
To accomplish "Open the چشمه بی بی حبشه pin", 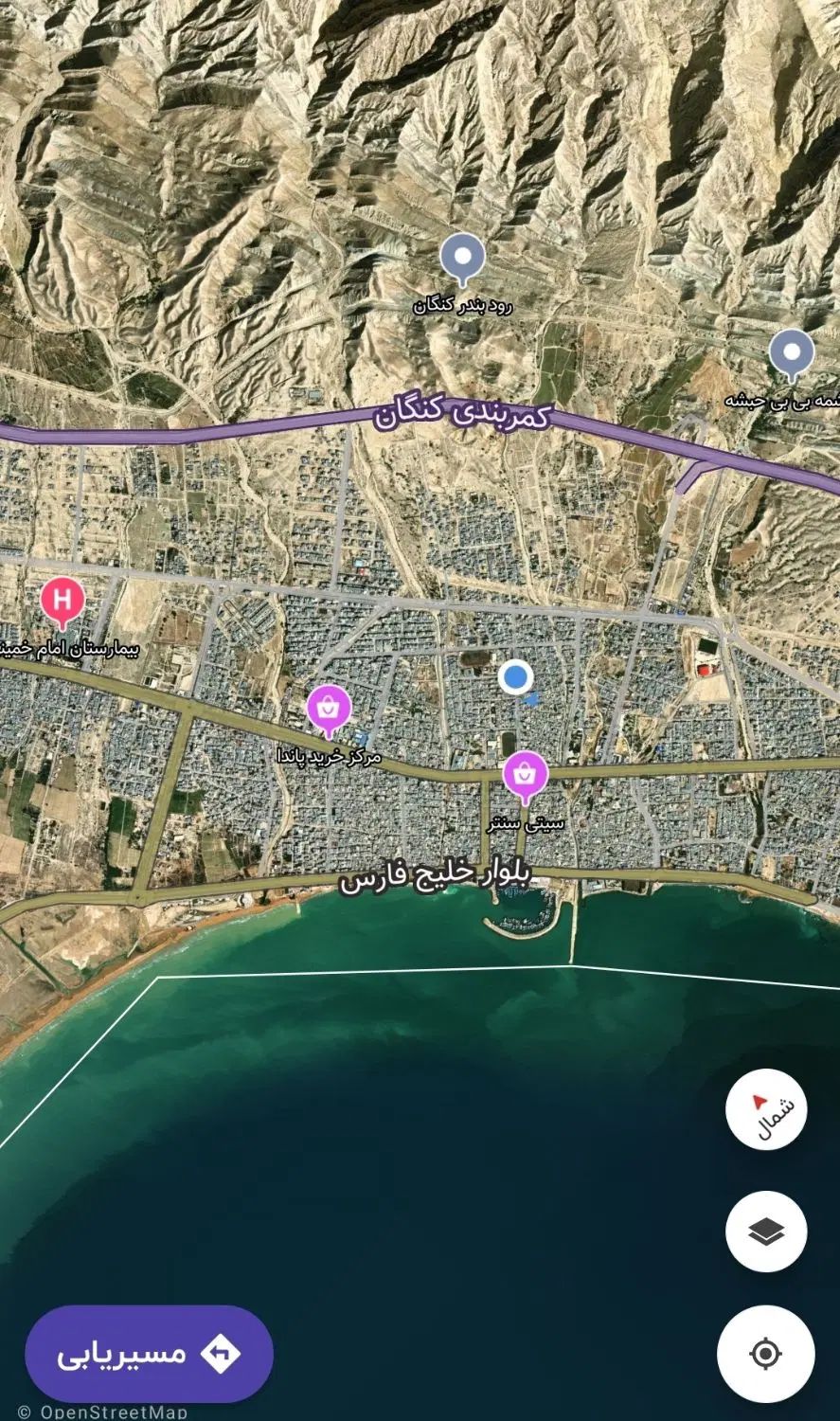I will click(791, 354).
